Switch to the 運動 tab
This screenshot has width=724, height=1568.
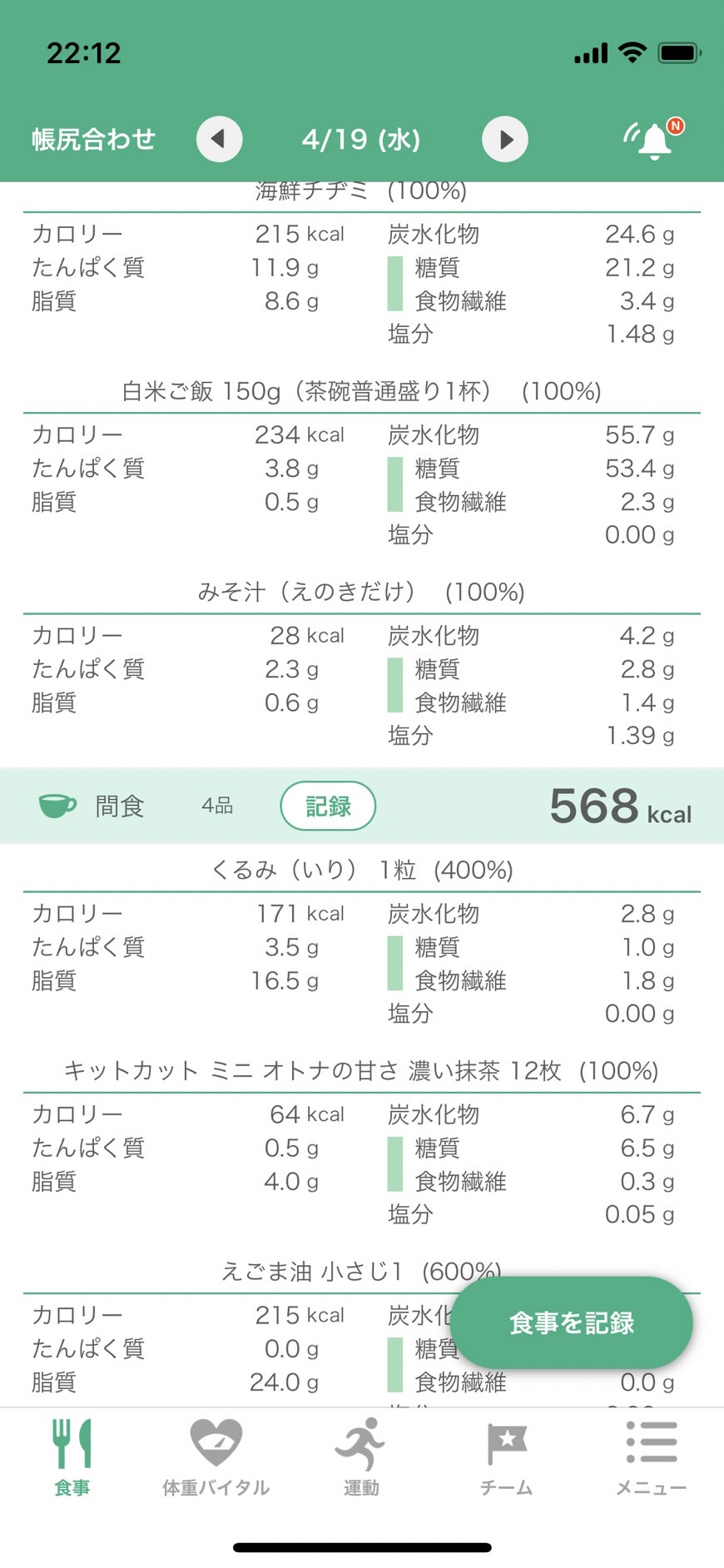tap(361, 1457)
